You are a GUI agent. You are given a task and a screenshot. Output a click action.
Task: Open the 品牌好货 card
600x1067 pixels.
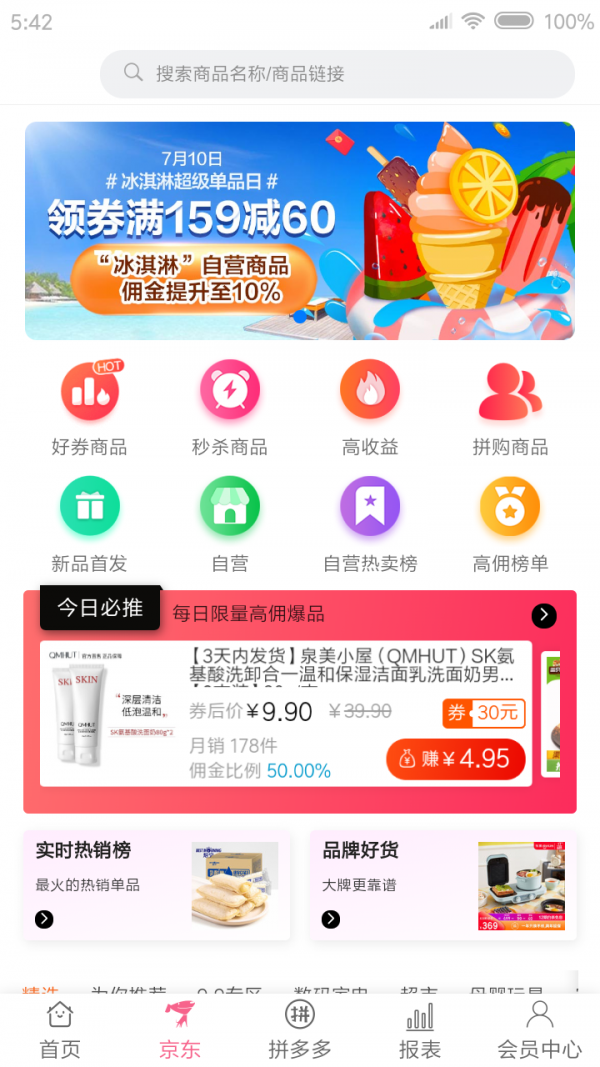point(443,885)
